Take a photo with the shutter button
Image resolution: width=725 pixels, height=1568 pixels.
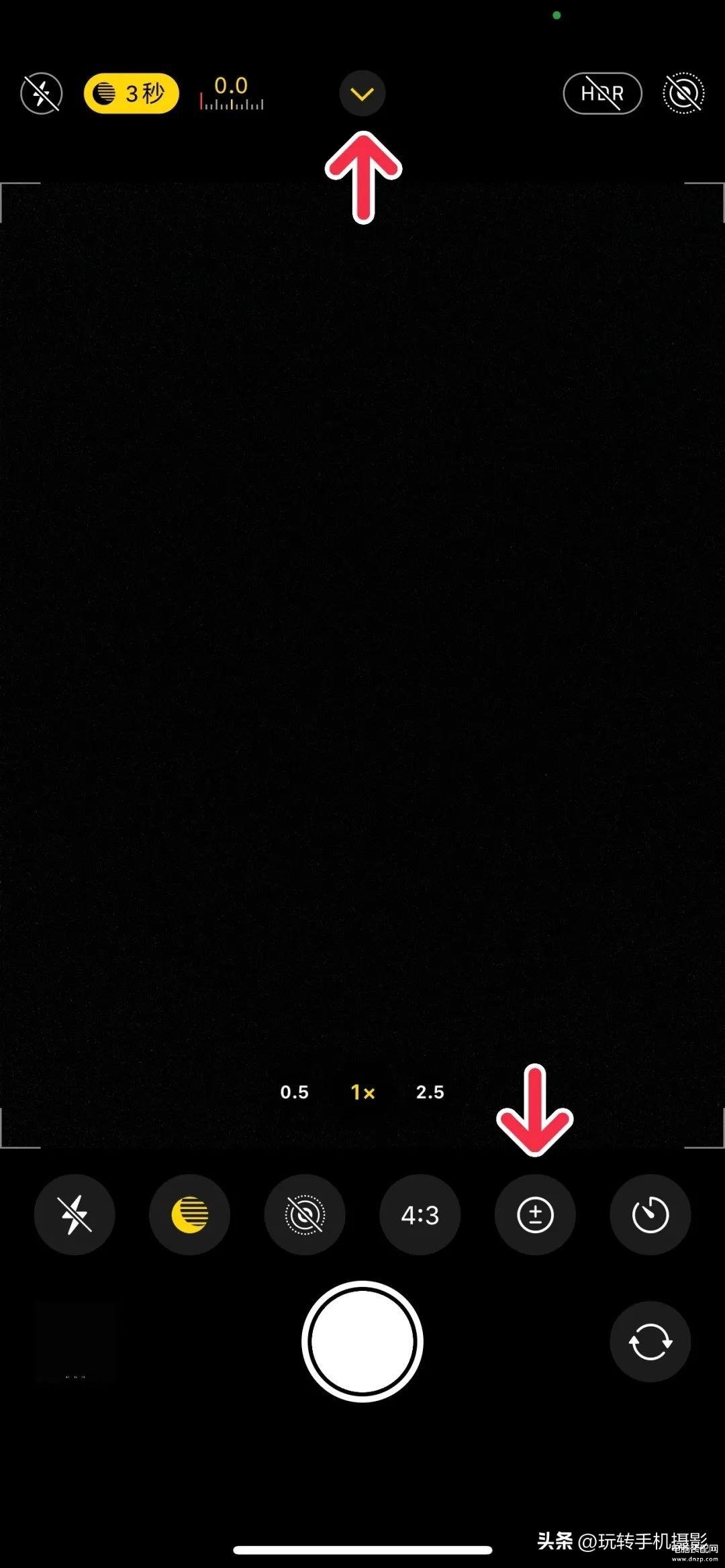coord(362,1342)
